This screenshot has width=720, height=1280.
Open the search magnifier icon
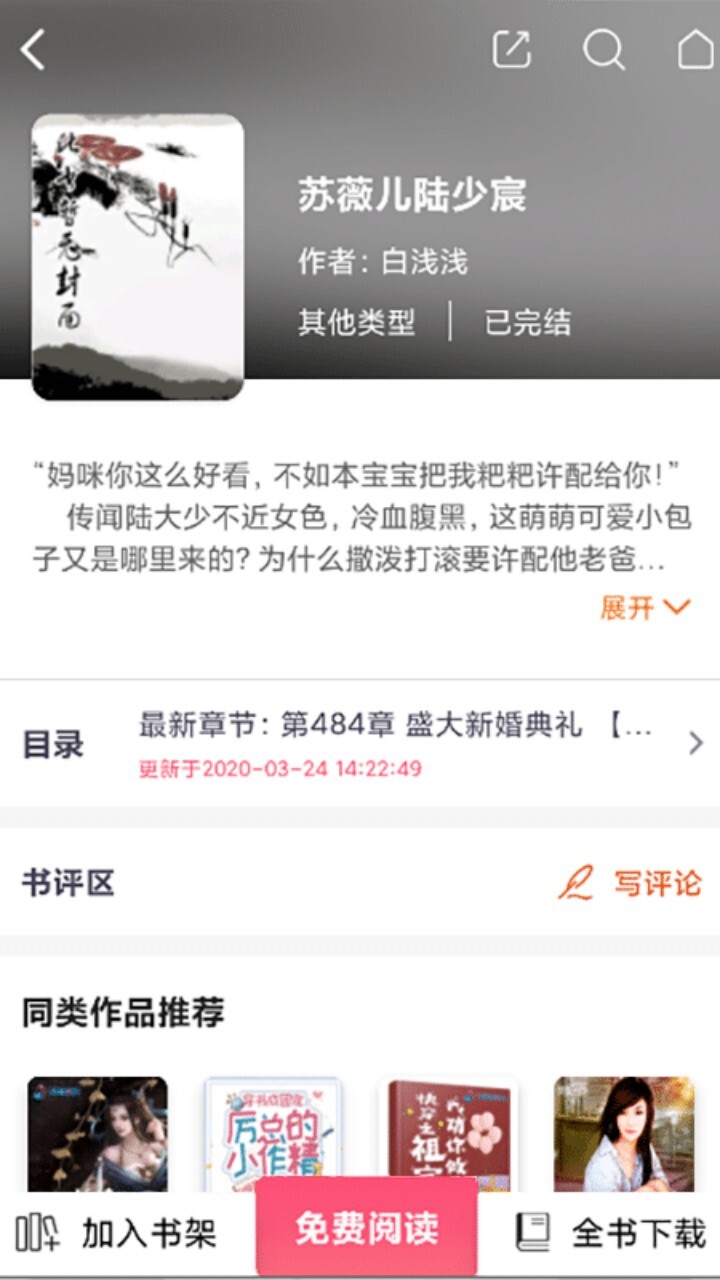point(603,49)
